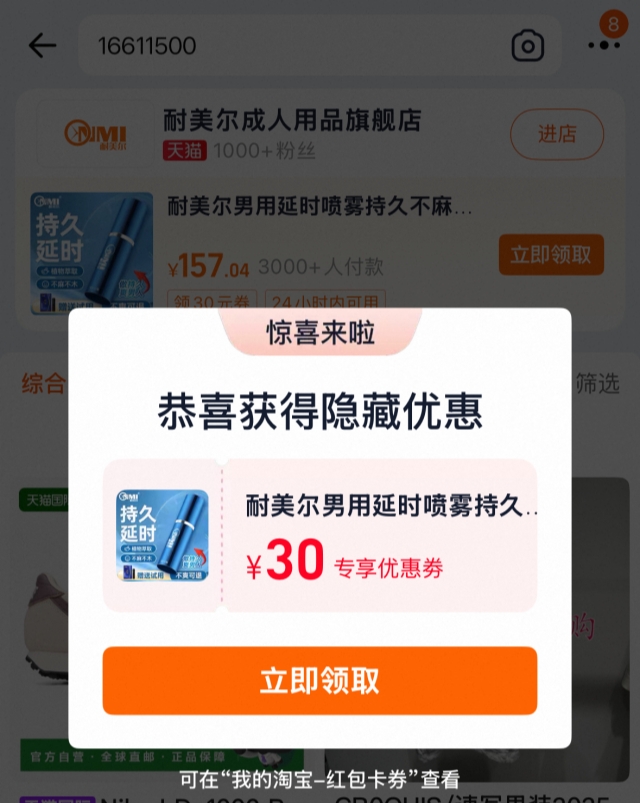This screenshot has width=640, height=803.
Task: Tap the 立即领取 button beside ¥157.04 product
Action: (551, 254)
